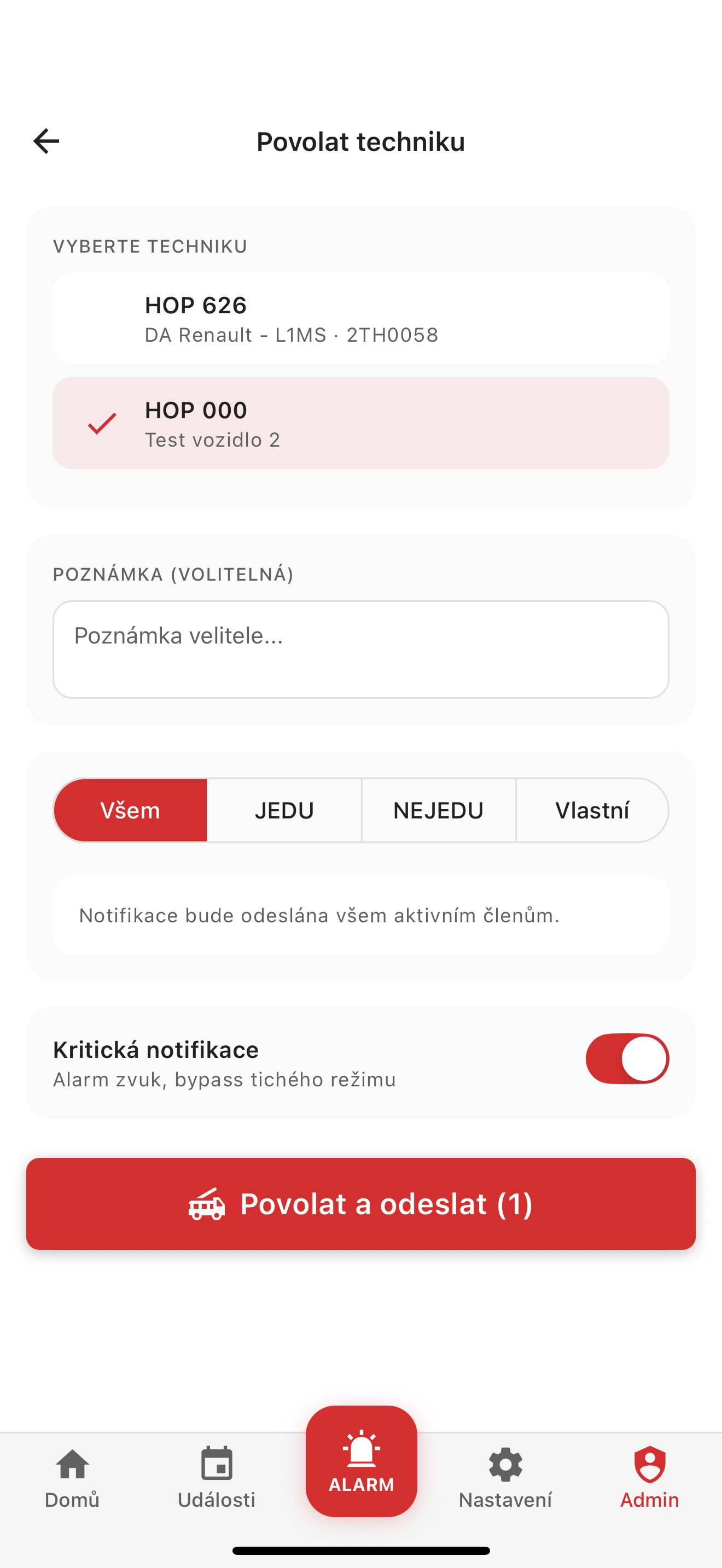Tap the Povolat techniku header title
Viewport: 722px width, 1568px height.
click(360, 141)
